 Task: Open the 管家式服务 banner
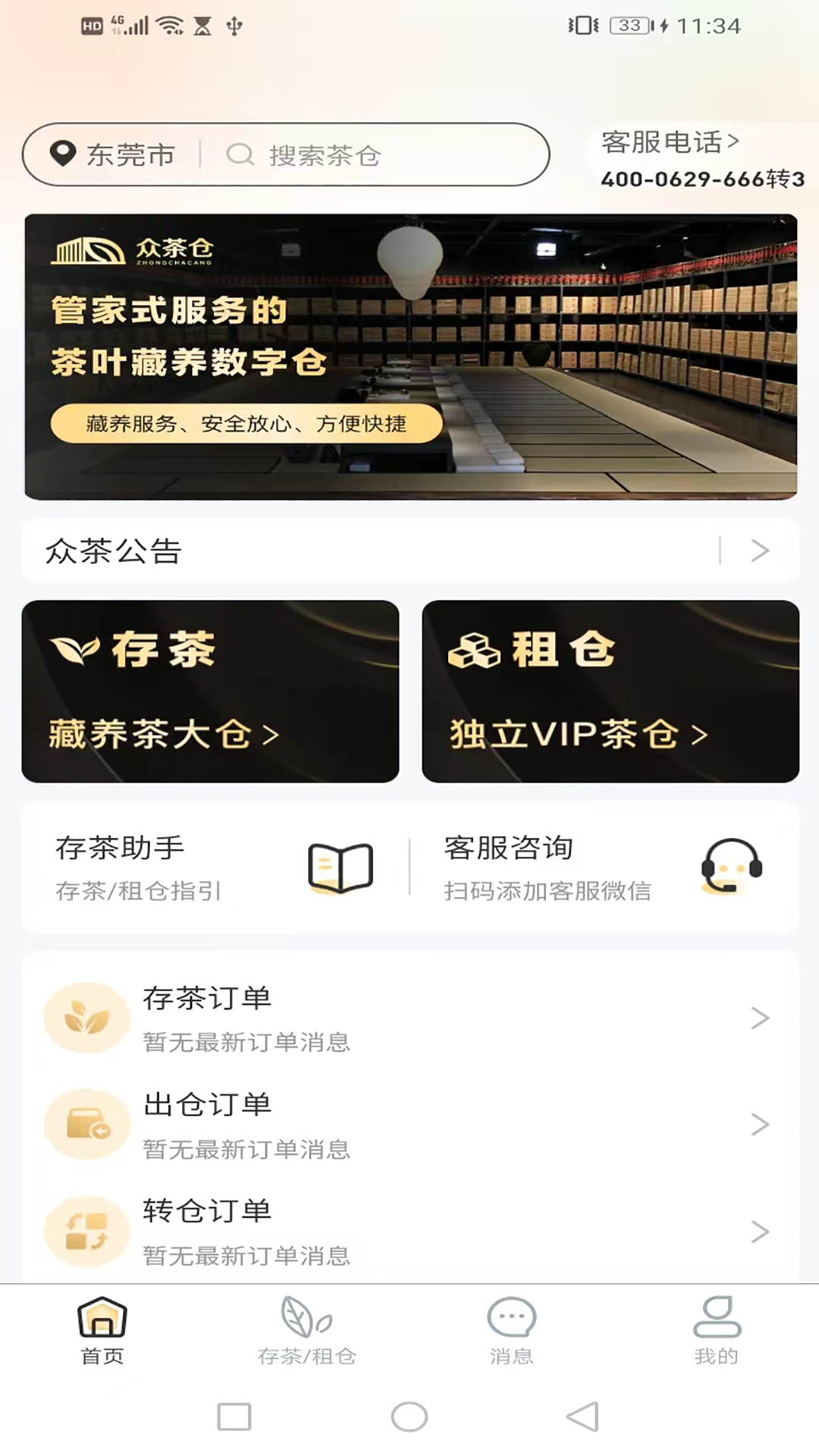[410, 356]
